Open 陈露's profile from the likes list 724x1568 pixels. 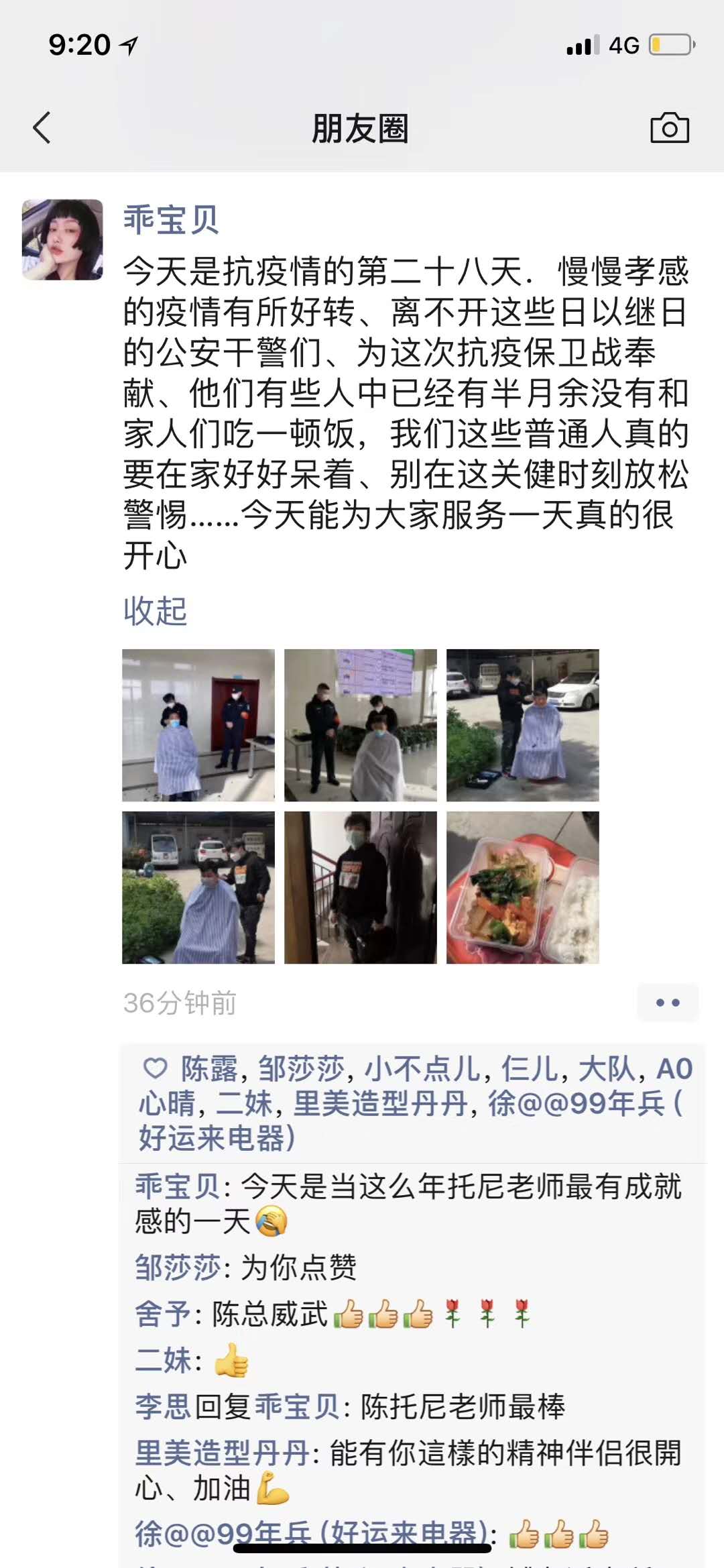pos(209,1069)
